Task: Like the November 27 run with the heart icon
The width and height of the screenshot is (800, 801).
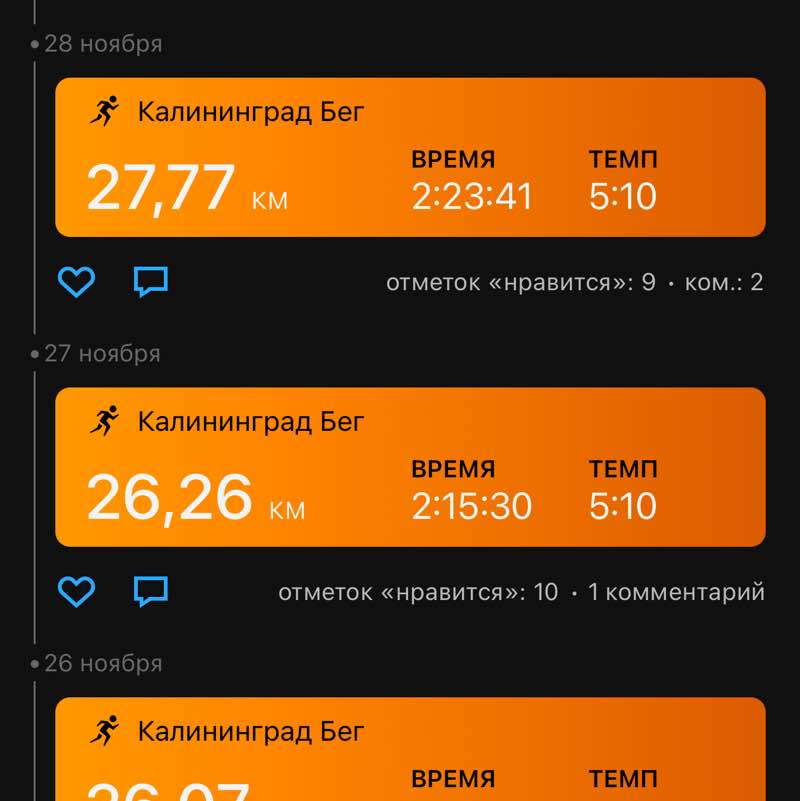Action: 77,592
